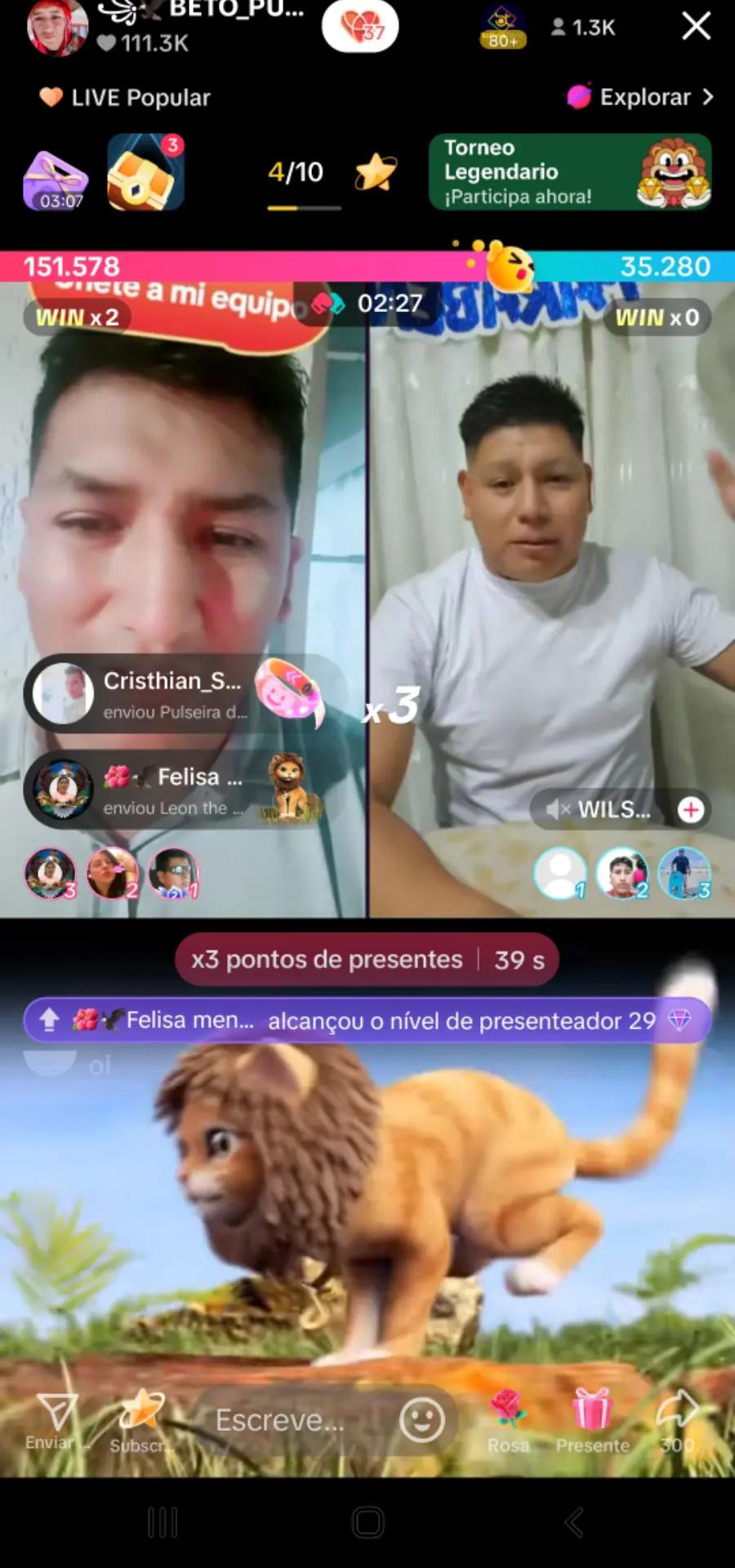
Task: Open the emoji picker
Action: click(421, 1419)
